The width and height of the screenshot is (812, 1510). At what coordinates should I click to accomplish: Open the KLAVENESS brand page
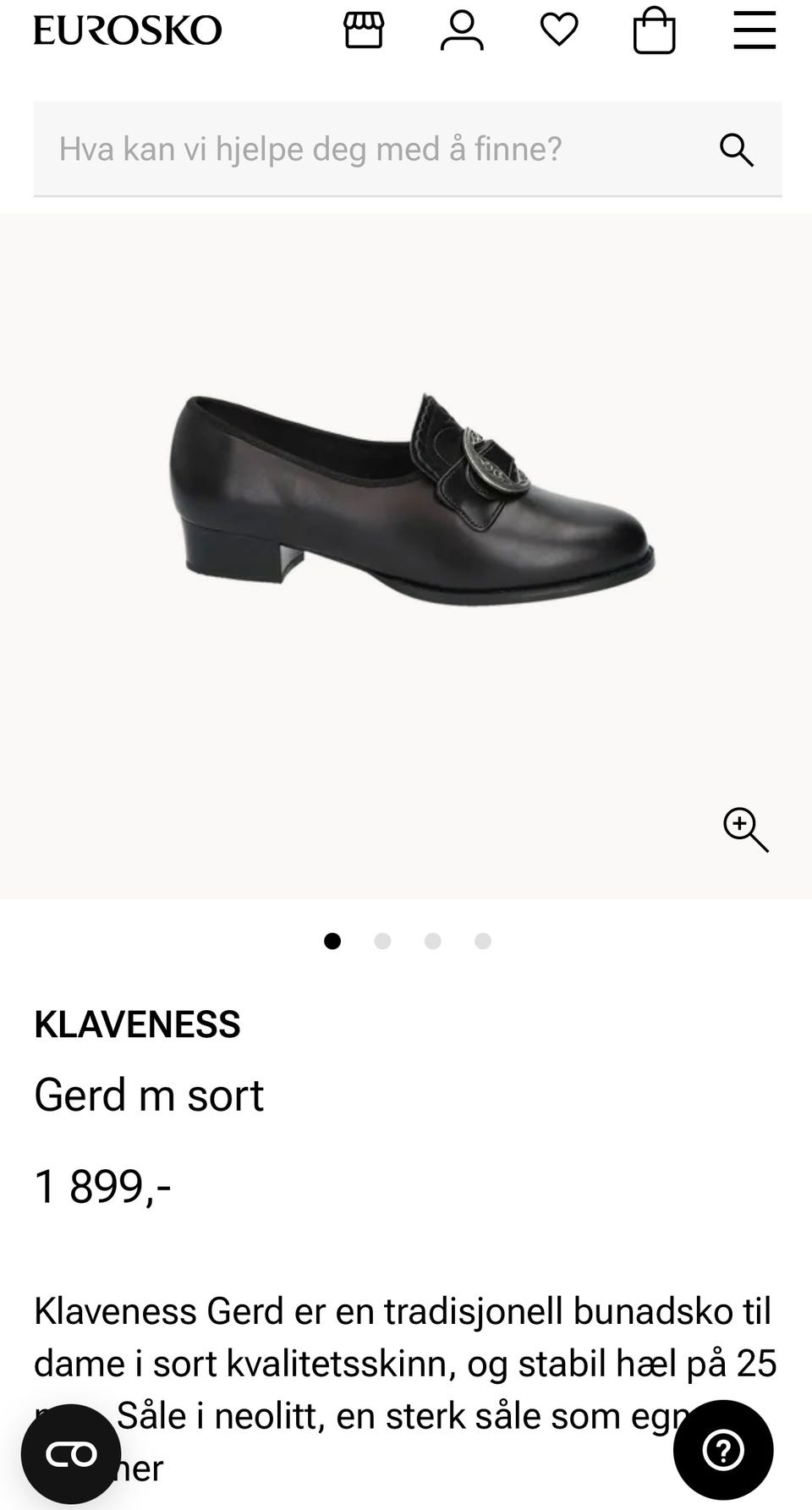[x=137, y=1024]
